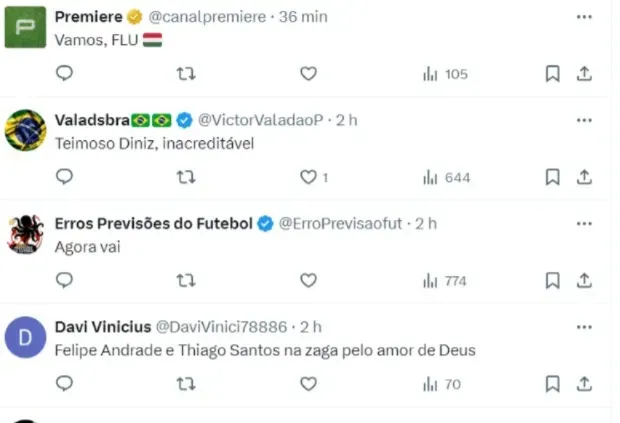The width and height of the screenshot is (620, 423).
Task: View the @DaviVinici78886 profile
Action: tap(220, 327)
